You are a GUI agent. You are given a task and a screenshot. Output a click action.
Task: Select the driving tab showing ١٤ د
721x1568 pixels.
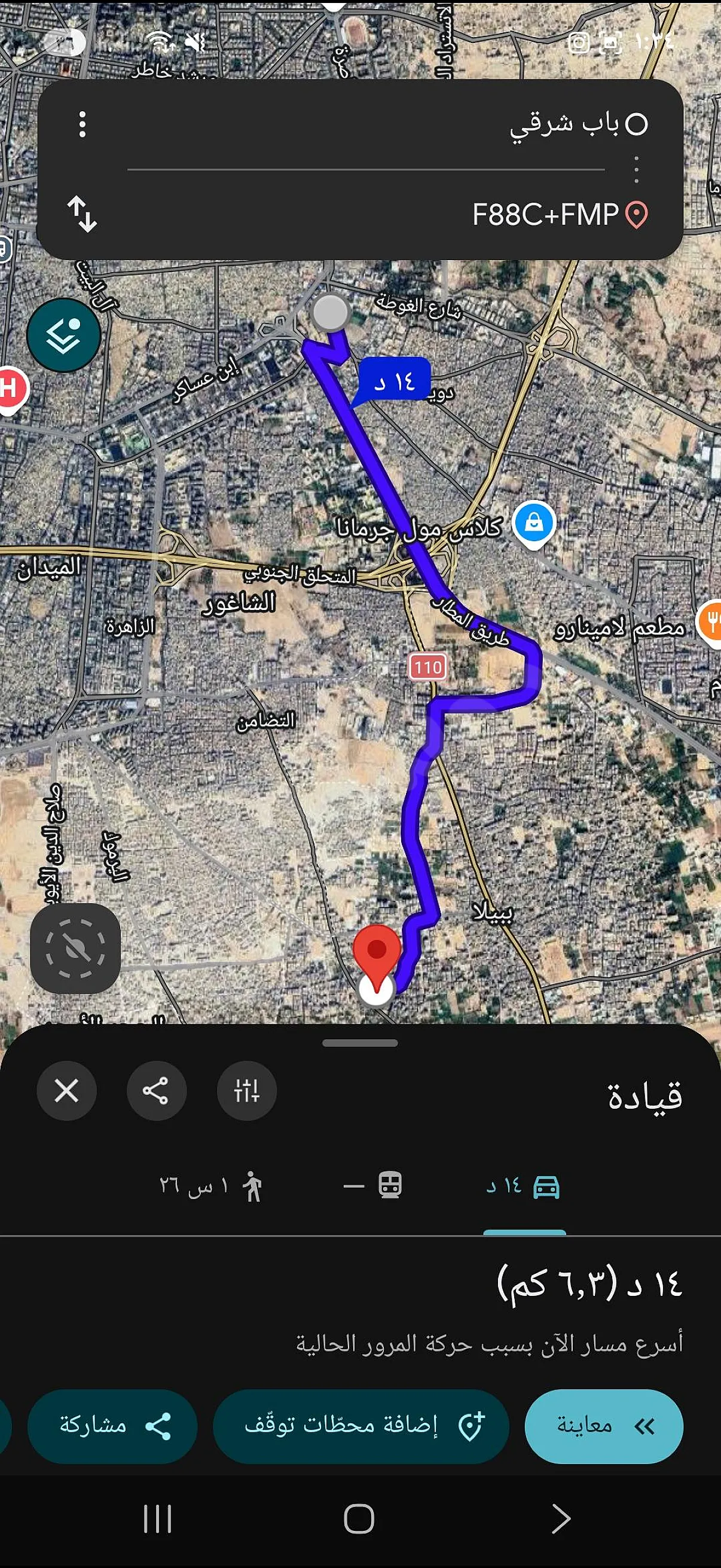[524, 1186]
